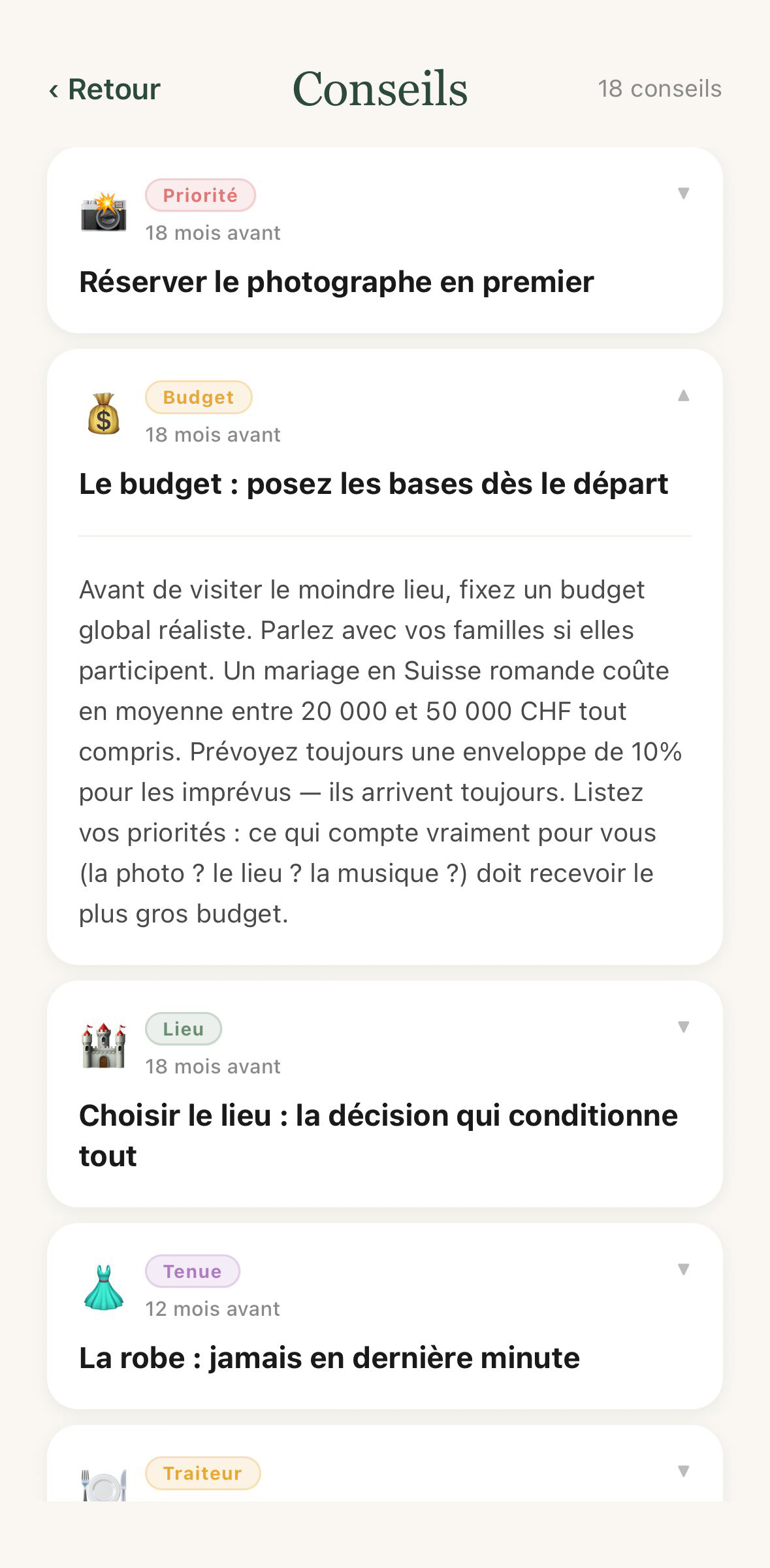Expand the dress advice card
The width and height of the screenshot is (770, 1568).
[683, 1269]
